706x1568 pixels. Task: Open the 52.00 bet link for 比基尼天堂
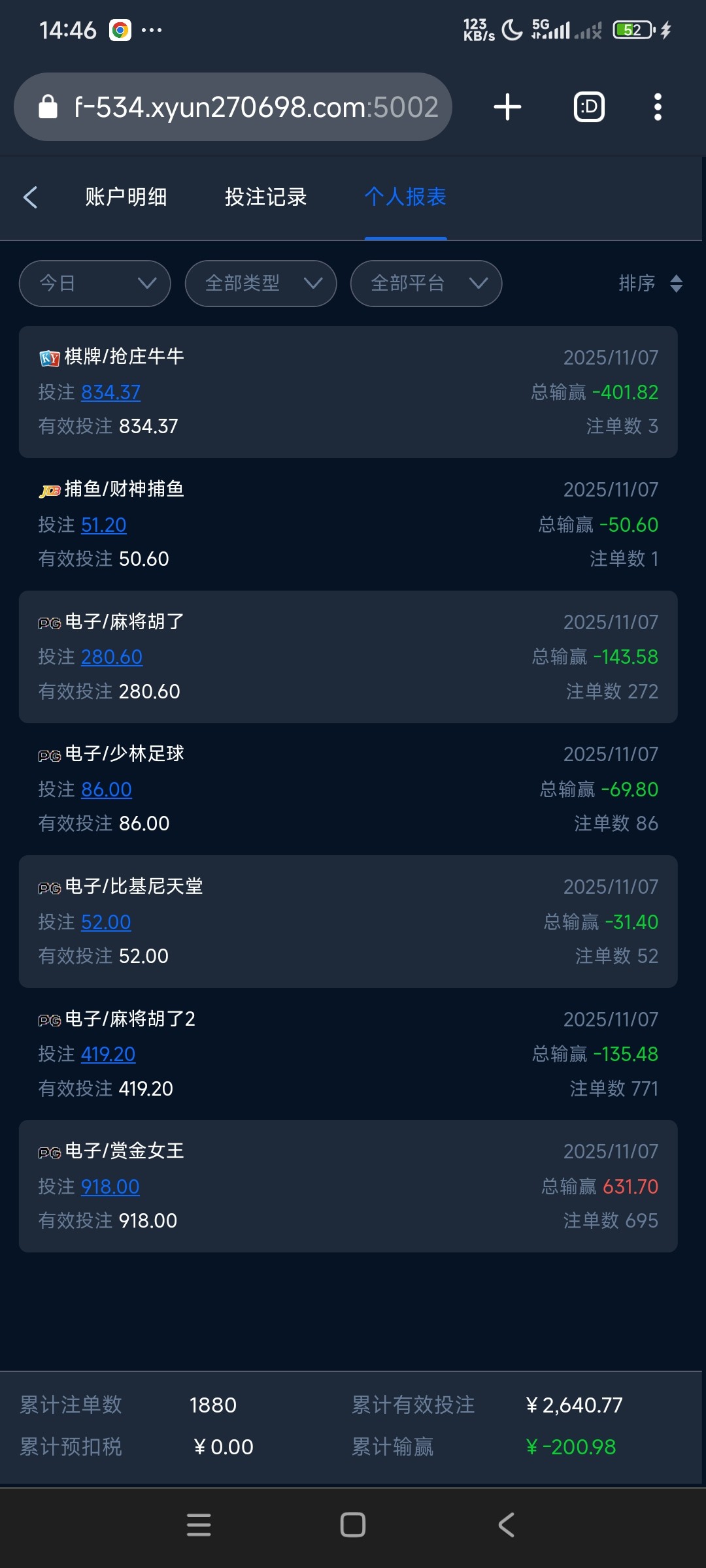(106, 922)
